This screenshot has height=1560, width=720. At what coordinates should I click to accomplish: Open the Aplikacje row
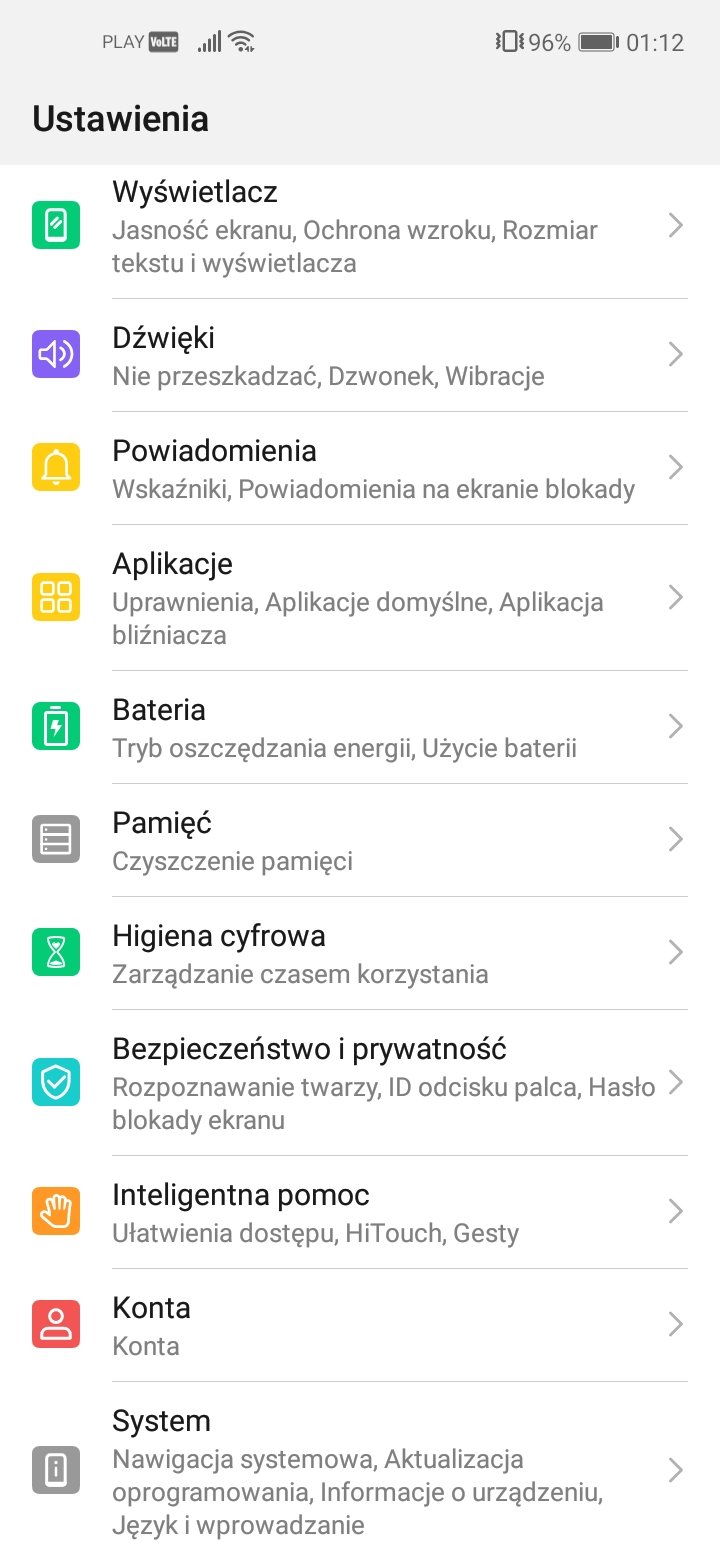(x=360, y=597)
